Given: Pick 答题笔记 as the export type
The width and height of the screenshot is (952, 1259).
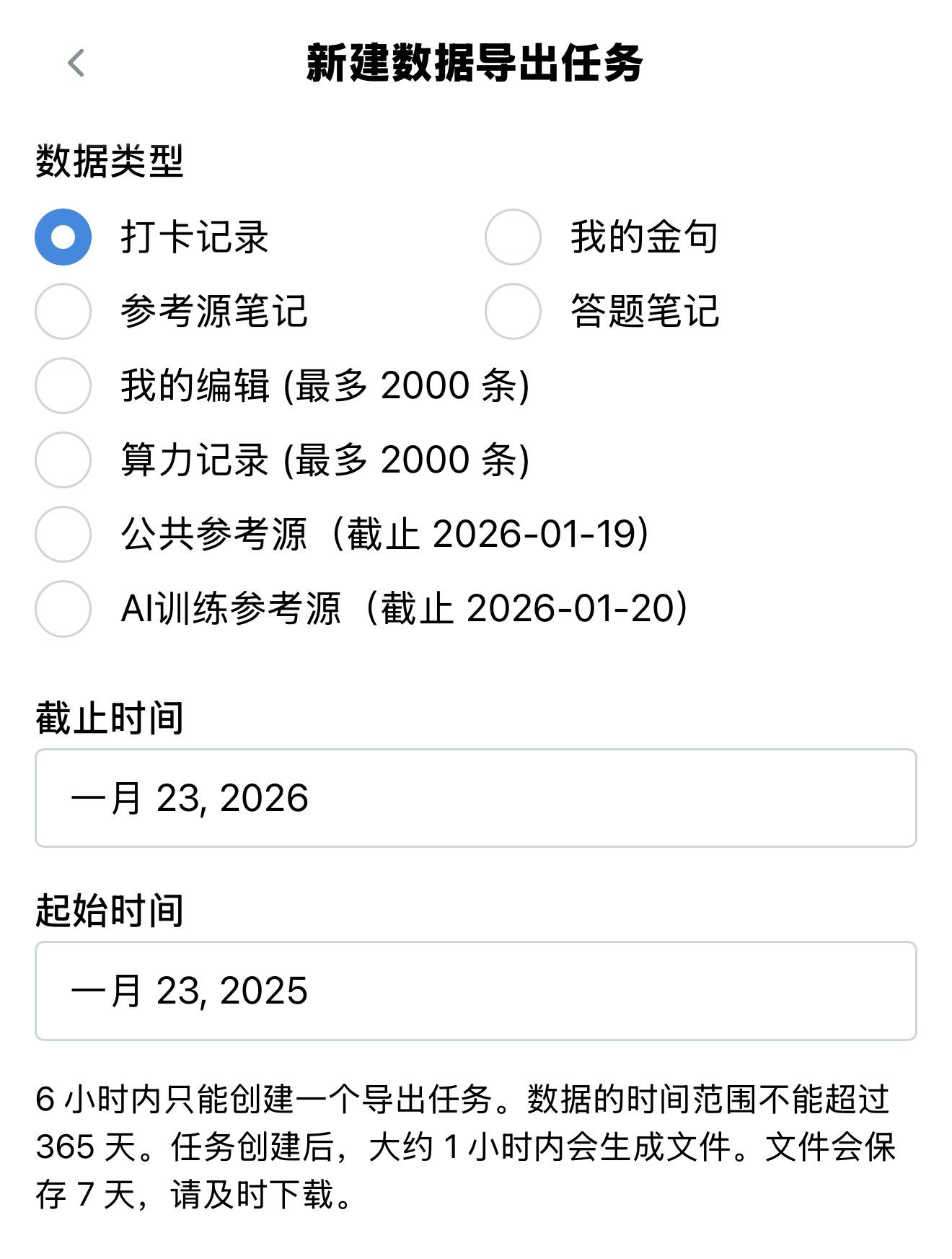Looking at the screenshot, I should point(513,312).
